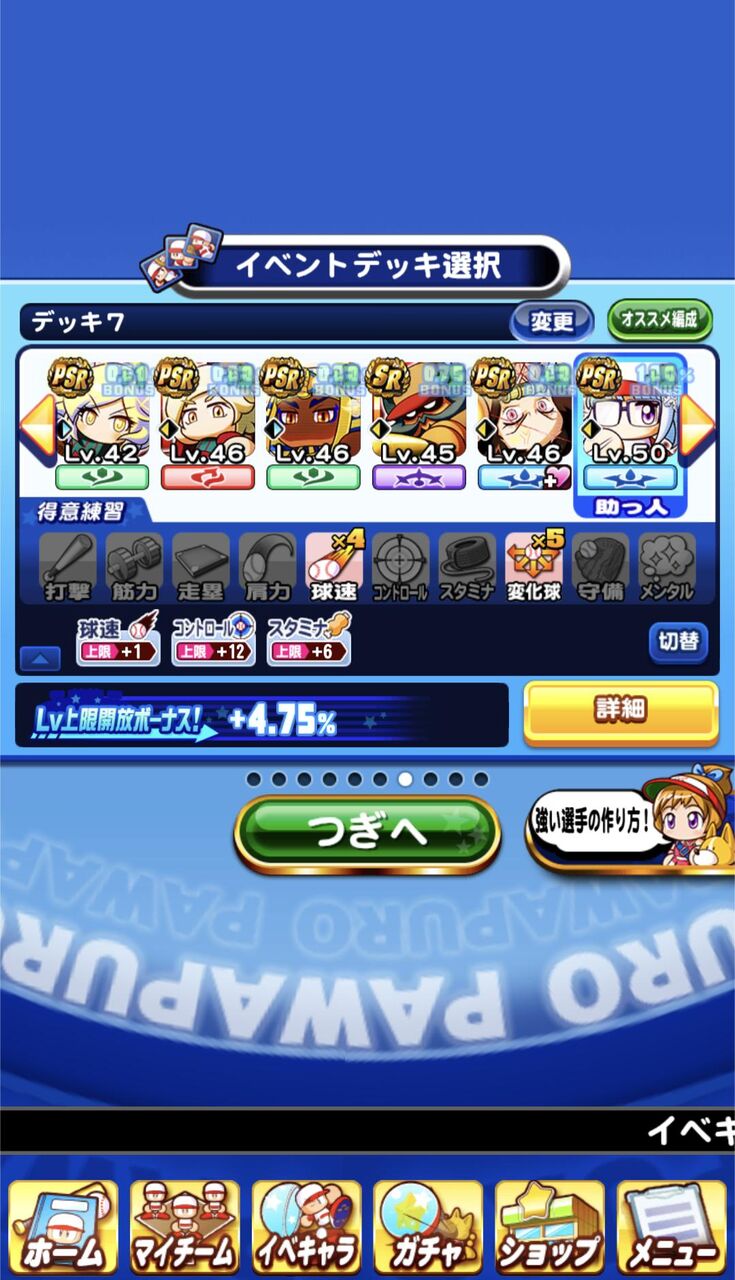The height and width of the screenshot is (1280, 735).
Task: Switch to イベキャラ tab
Action: coord(307,1227)
